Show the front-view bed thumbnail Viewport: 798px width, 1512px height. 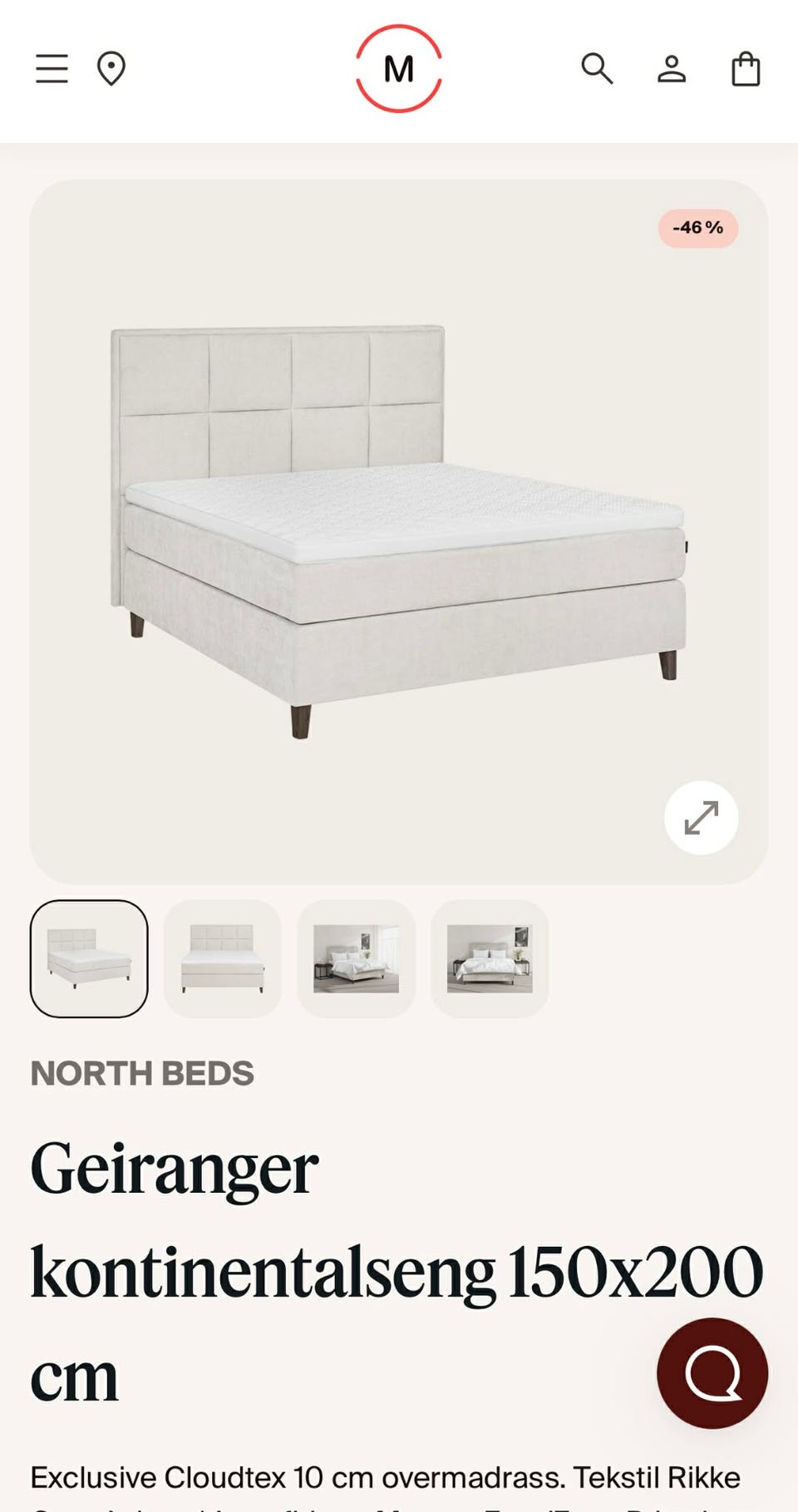[223, 958]
